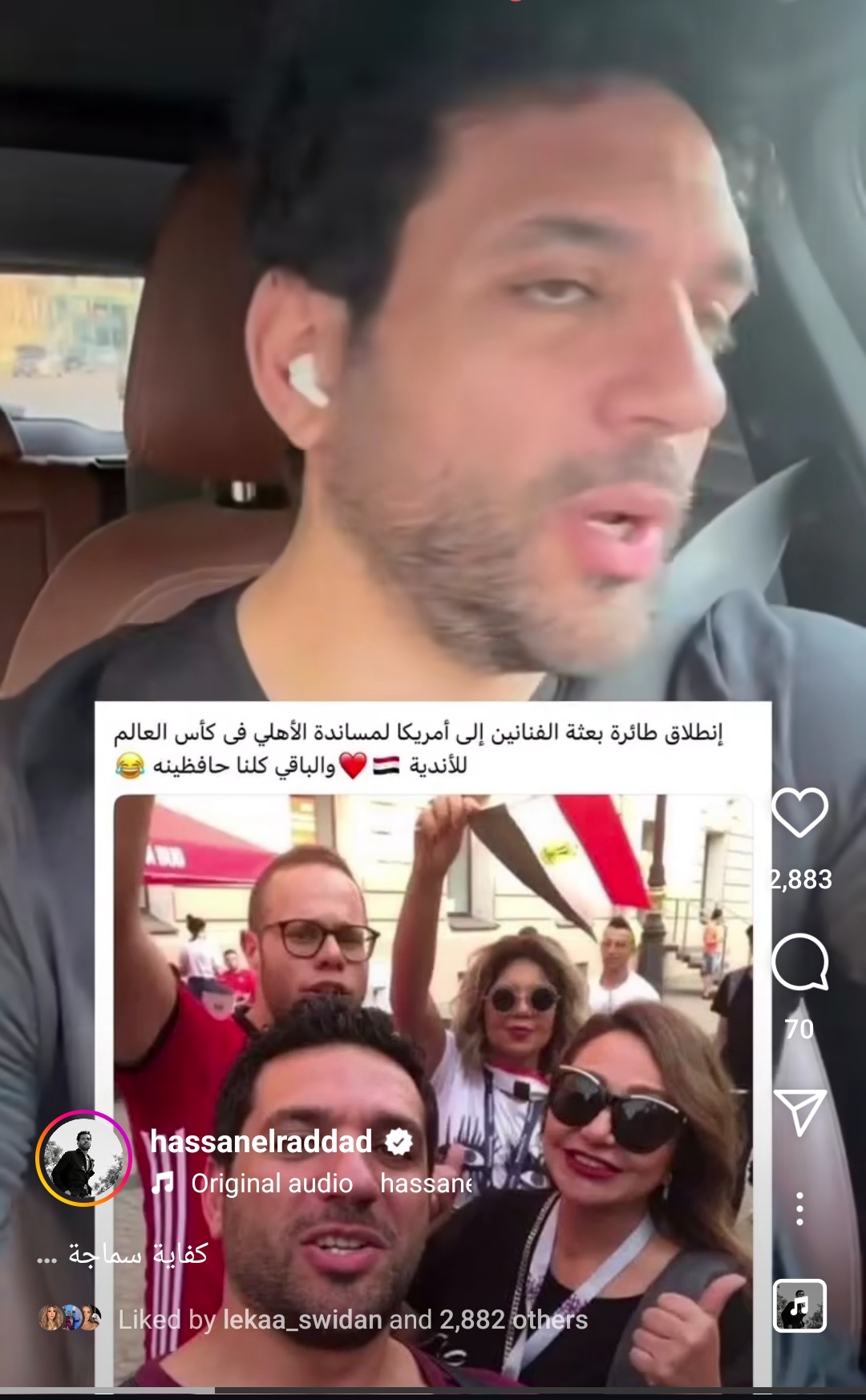
Task: Like this reel with the heart icon
Action: pos(799,812)
